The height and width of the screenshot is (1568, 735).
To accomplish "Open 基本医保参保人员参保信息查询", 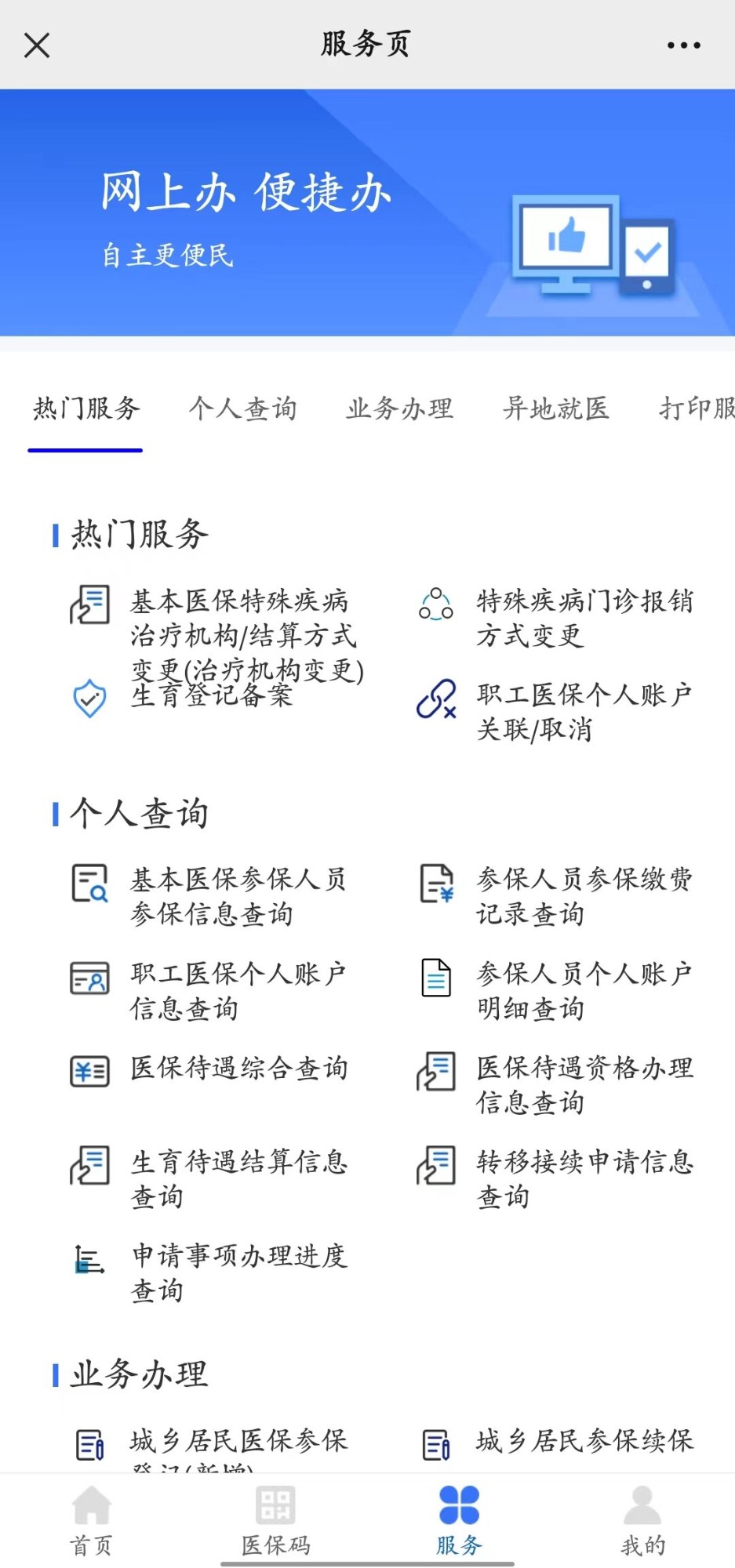I will click(209, 897).
